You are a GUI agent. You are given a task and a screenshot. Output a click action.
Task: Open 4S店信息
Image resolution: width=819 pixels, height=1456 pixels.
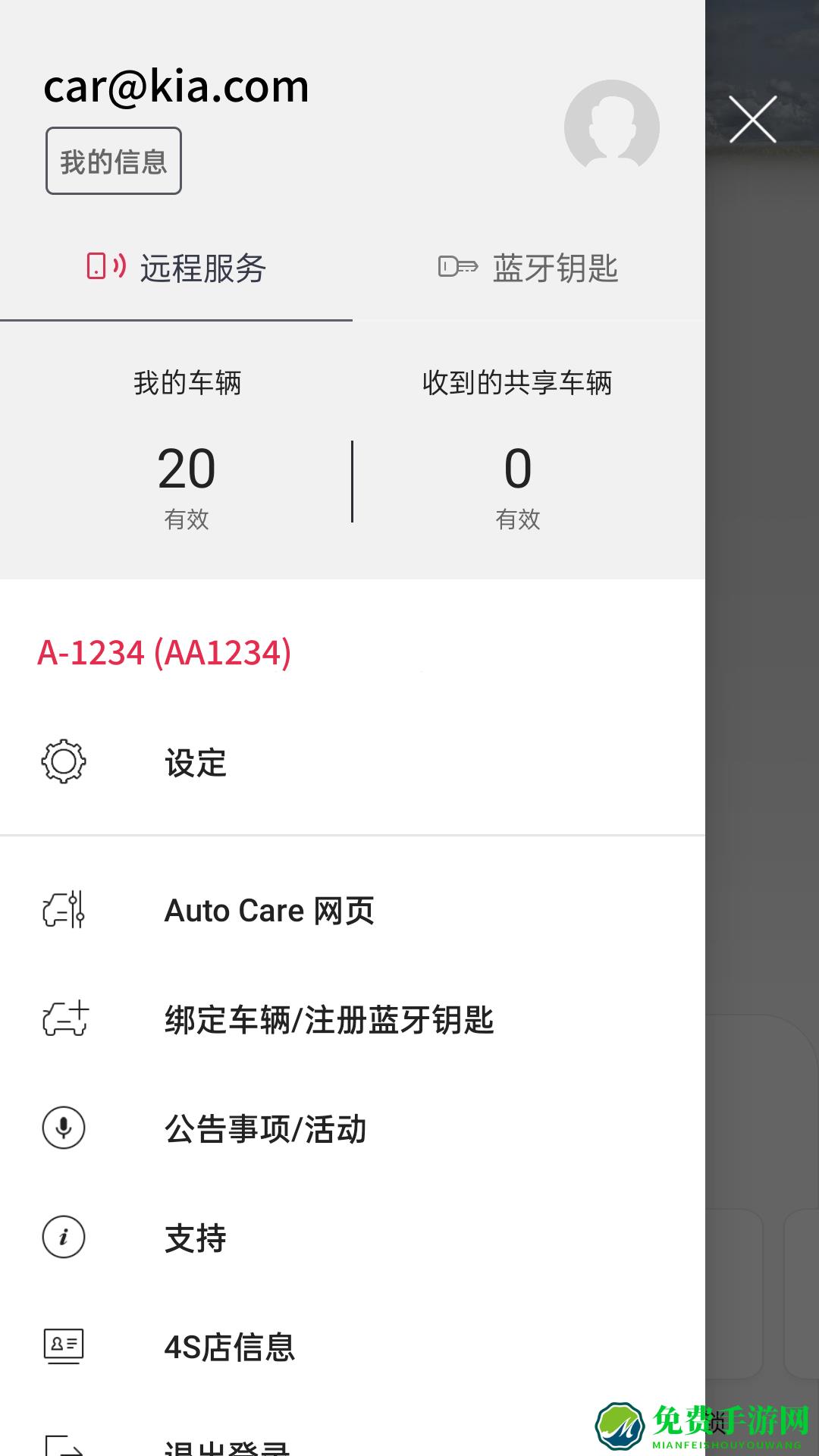[230, 1346]
